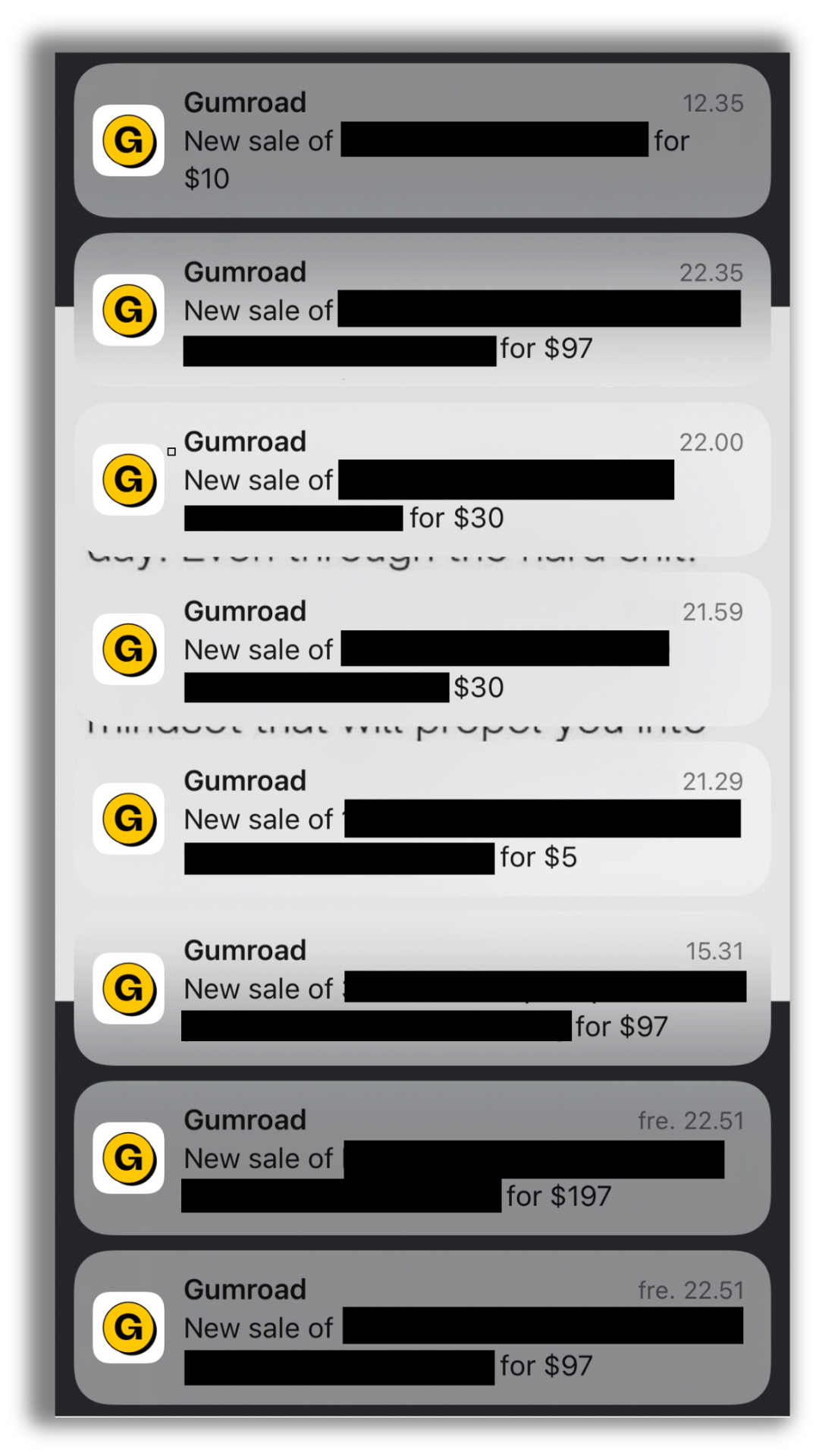This screenshot has height=1456, width=819.
Task: Open the 22.00 Gumroad sale notification for $30
Action: point(422,480)
